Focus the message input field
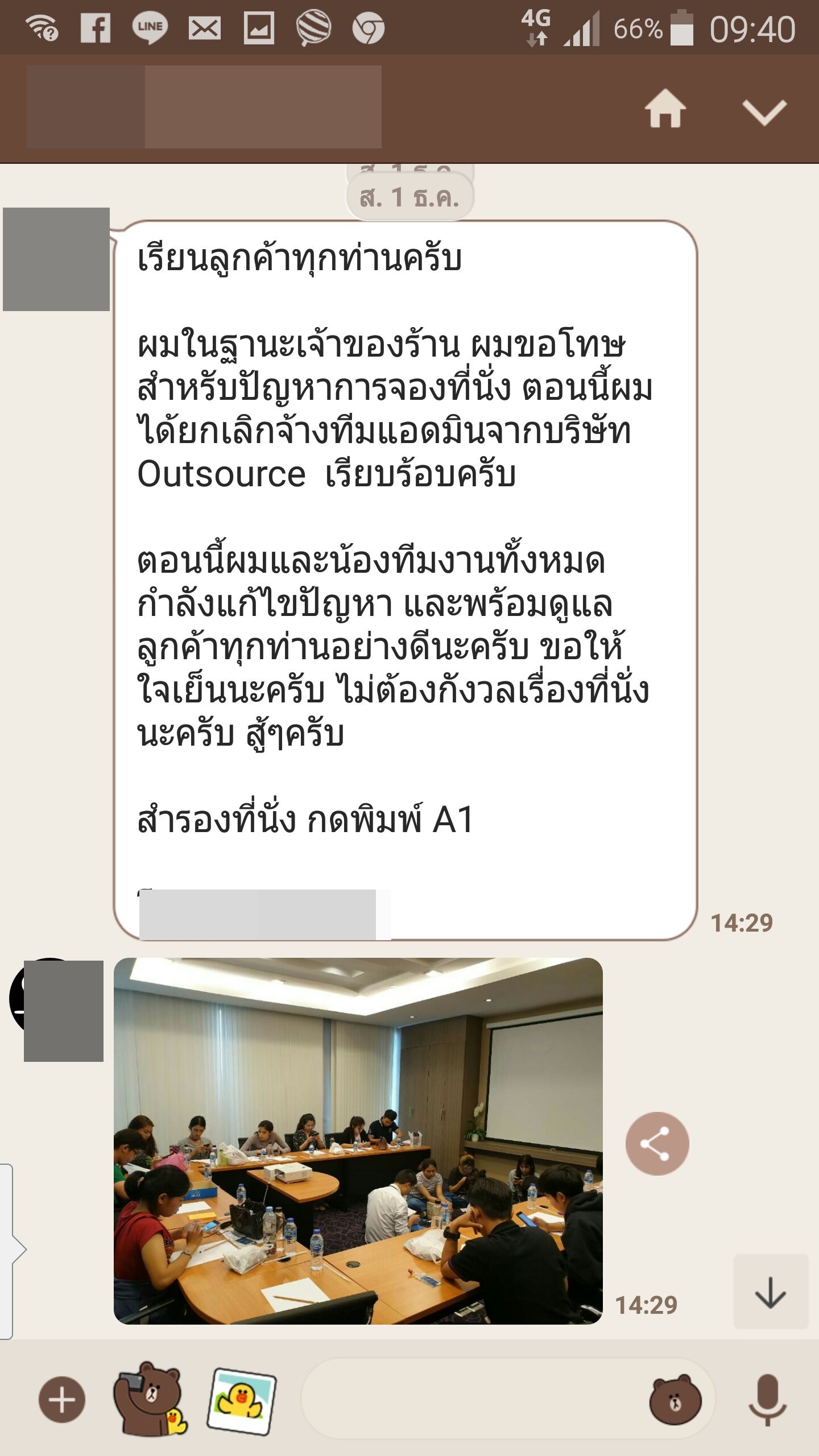 [x=472, y=1399]
